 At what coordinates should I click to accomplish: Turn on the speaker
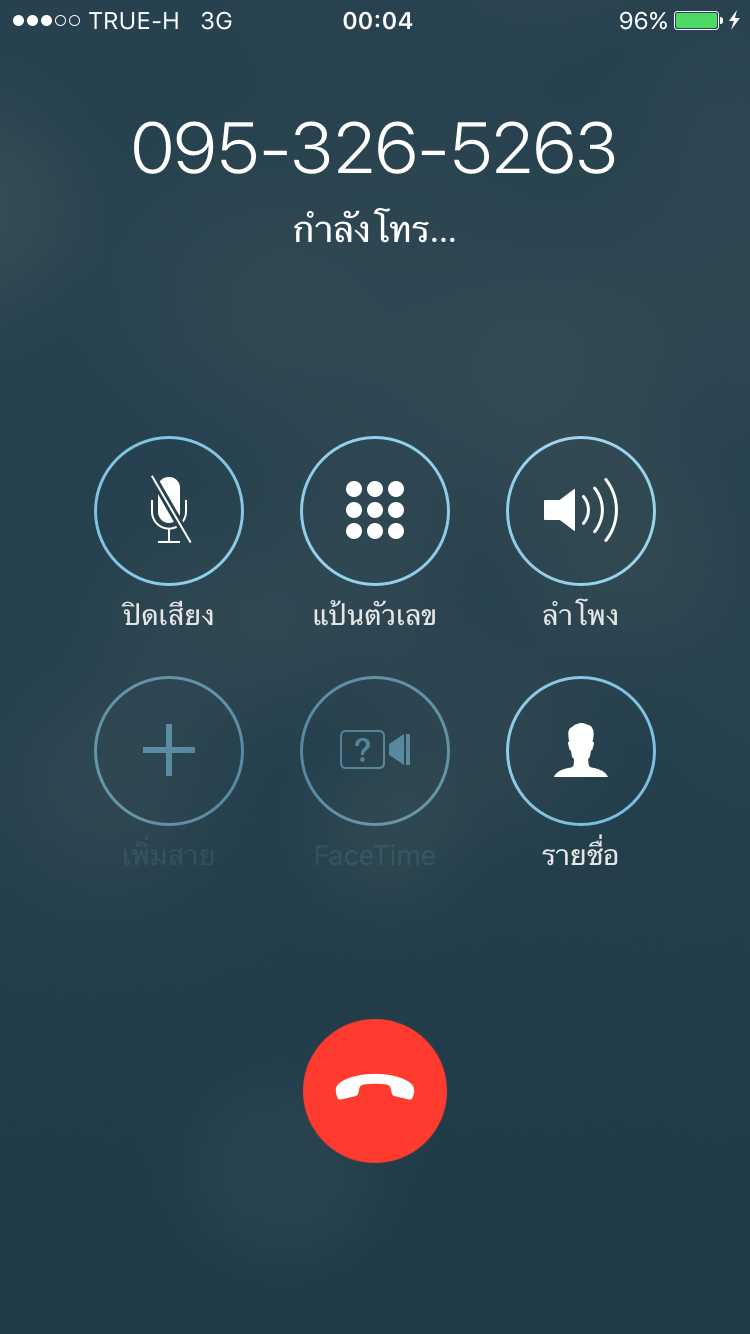click(x=581, y=511)
